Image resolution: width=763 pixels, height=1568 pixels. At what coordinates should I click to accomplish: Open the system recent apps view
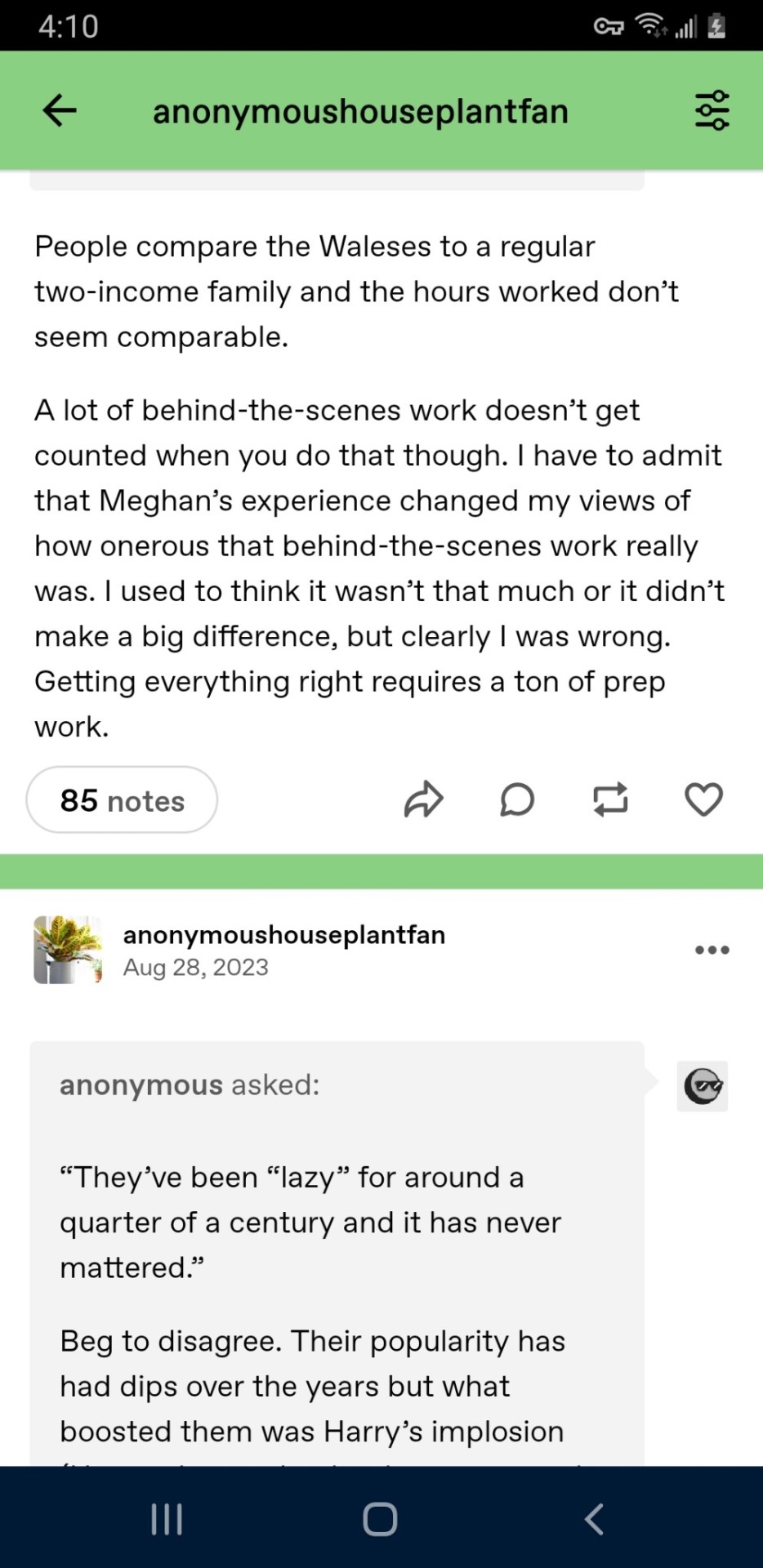[167, 1520]
